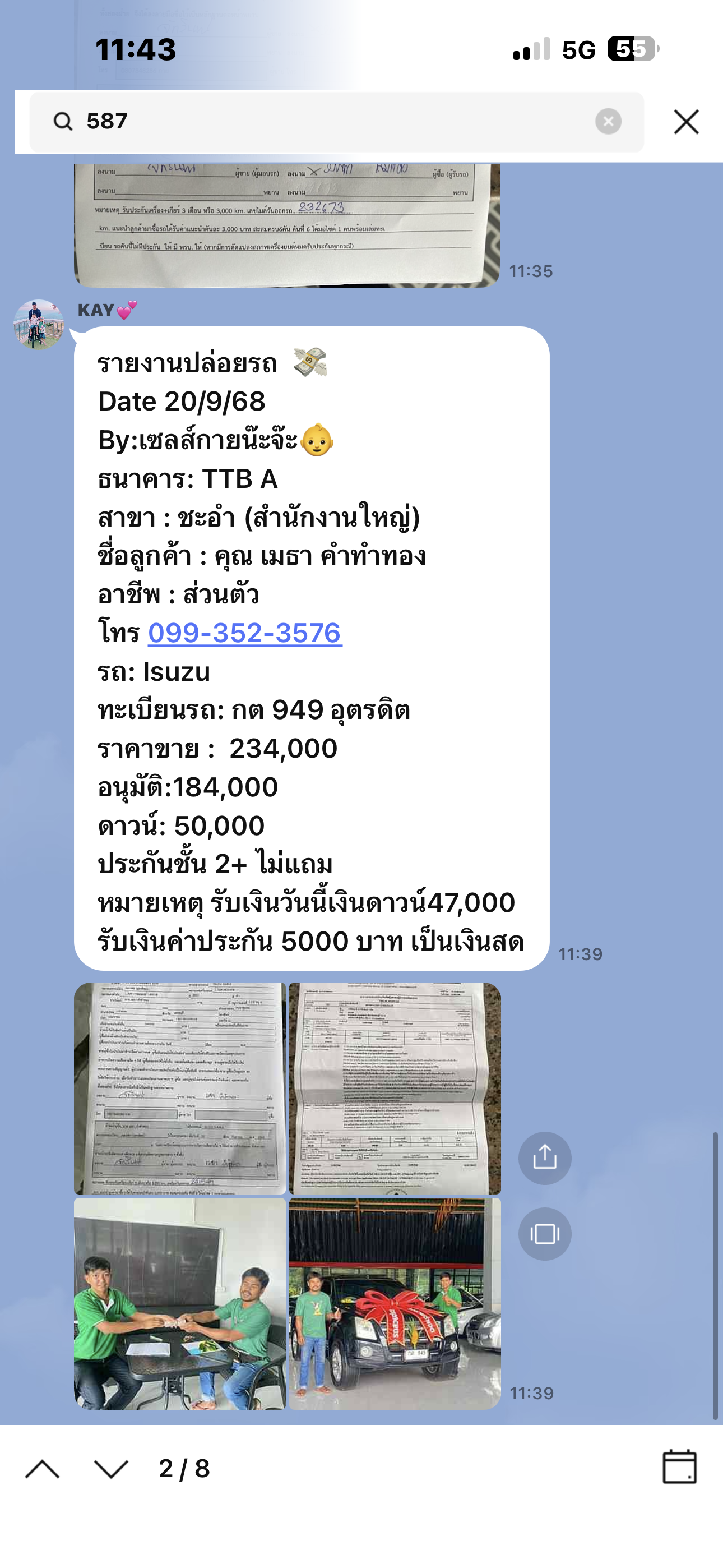Go to previous search result
The width and height of the screenshot is (723, 1568).
click(x=42, y=1469)
